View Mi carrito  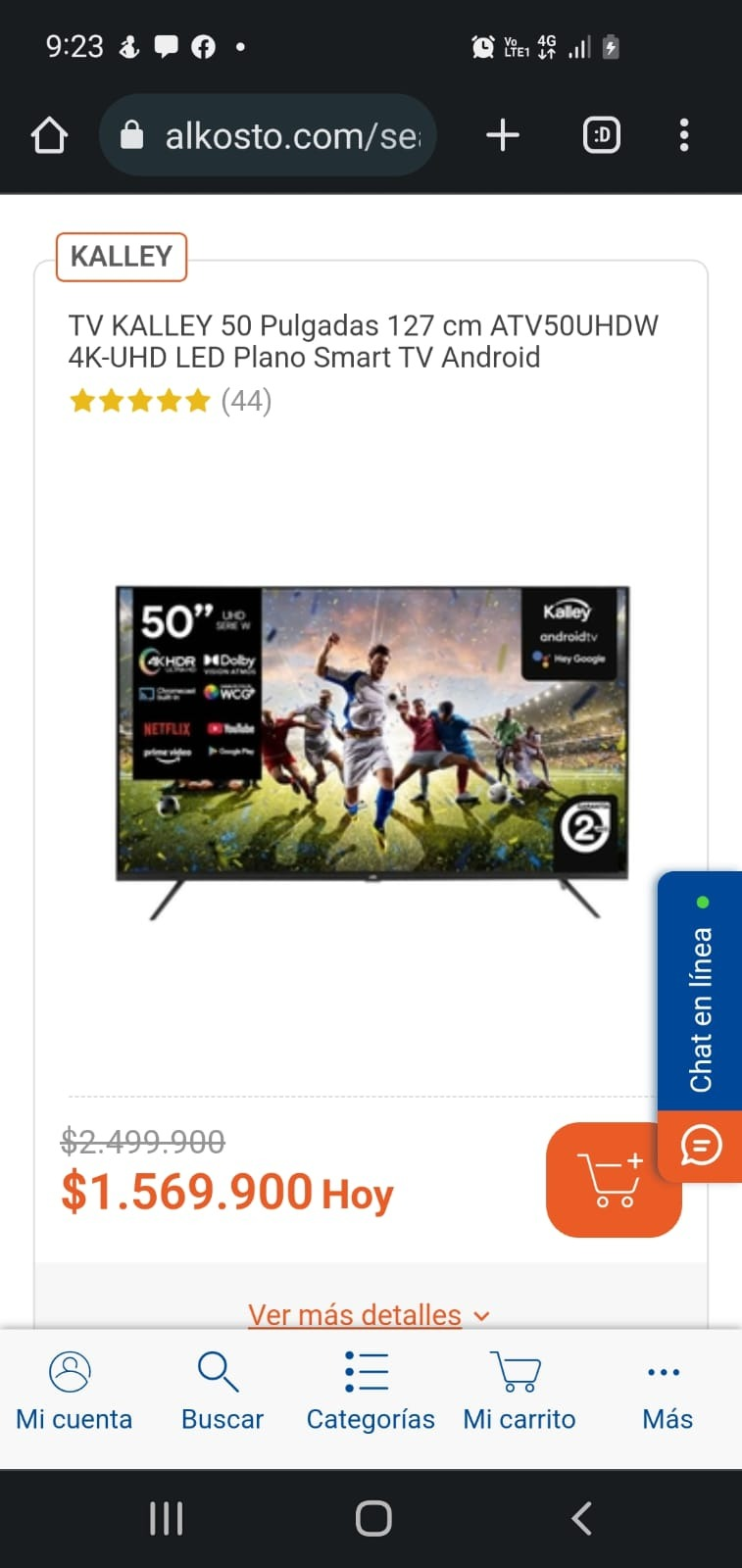519,1392
